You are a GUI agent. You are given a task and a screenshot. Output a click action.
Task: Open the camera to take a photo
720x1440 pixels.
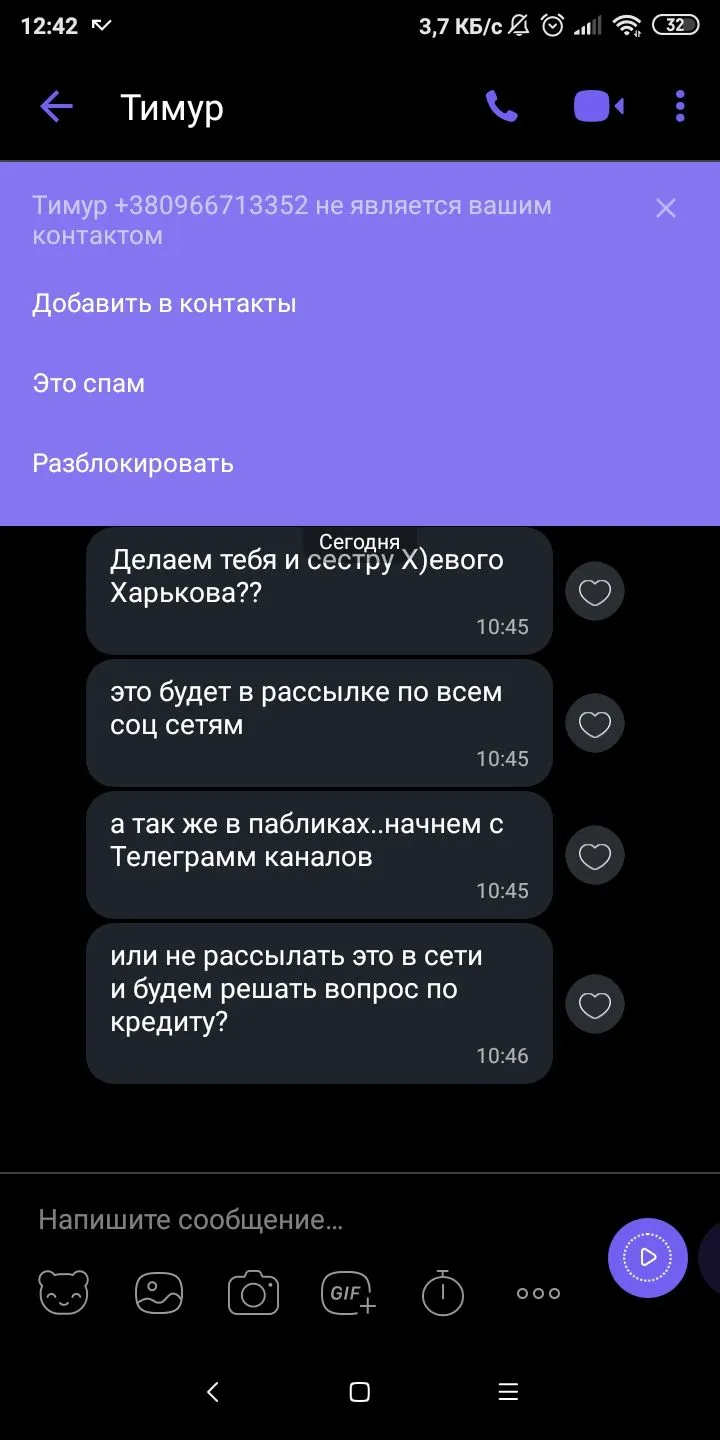[x=253, y=1292]
